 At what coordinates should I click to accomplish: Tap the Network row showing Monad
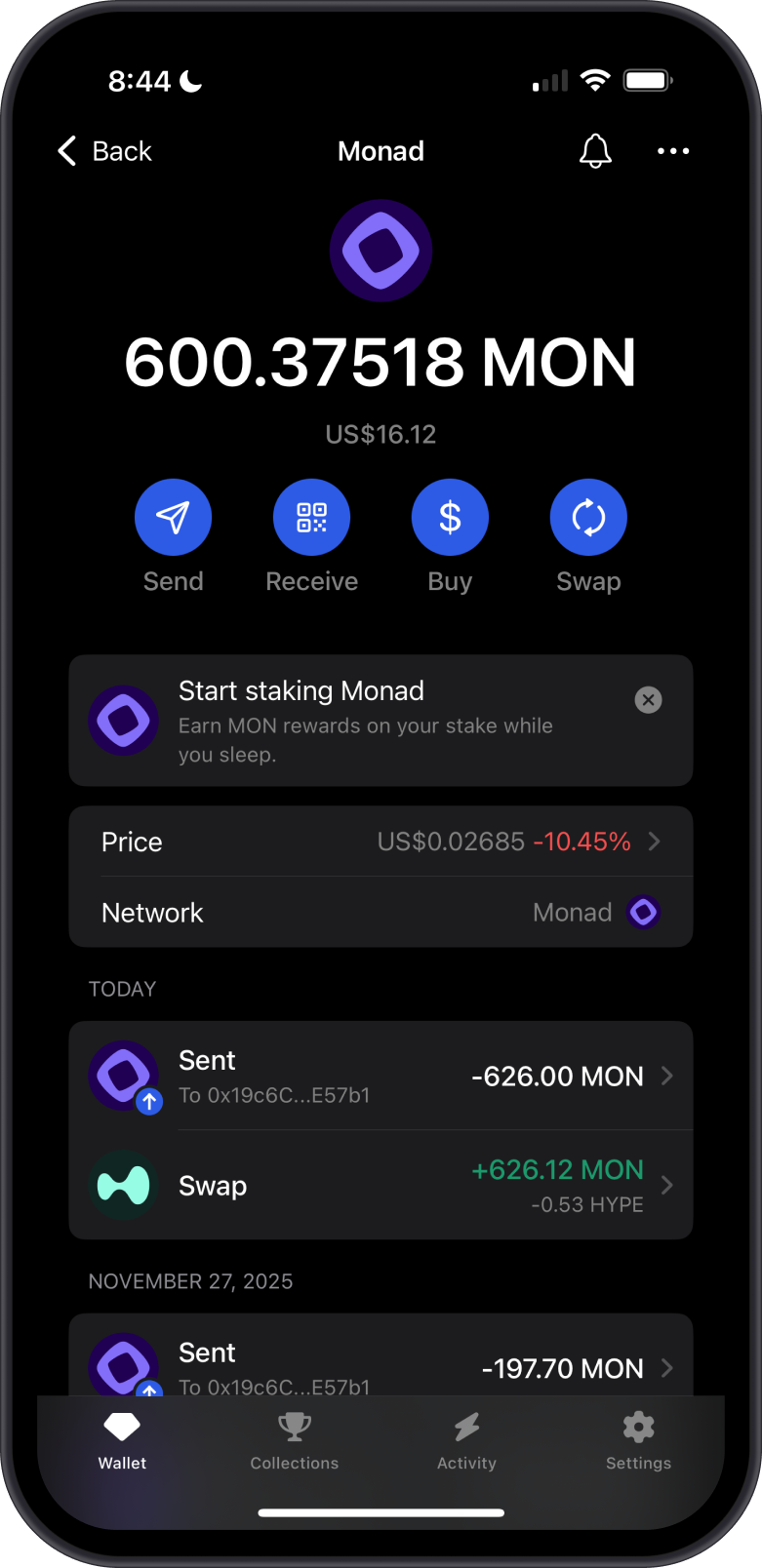381,912
